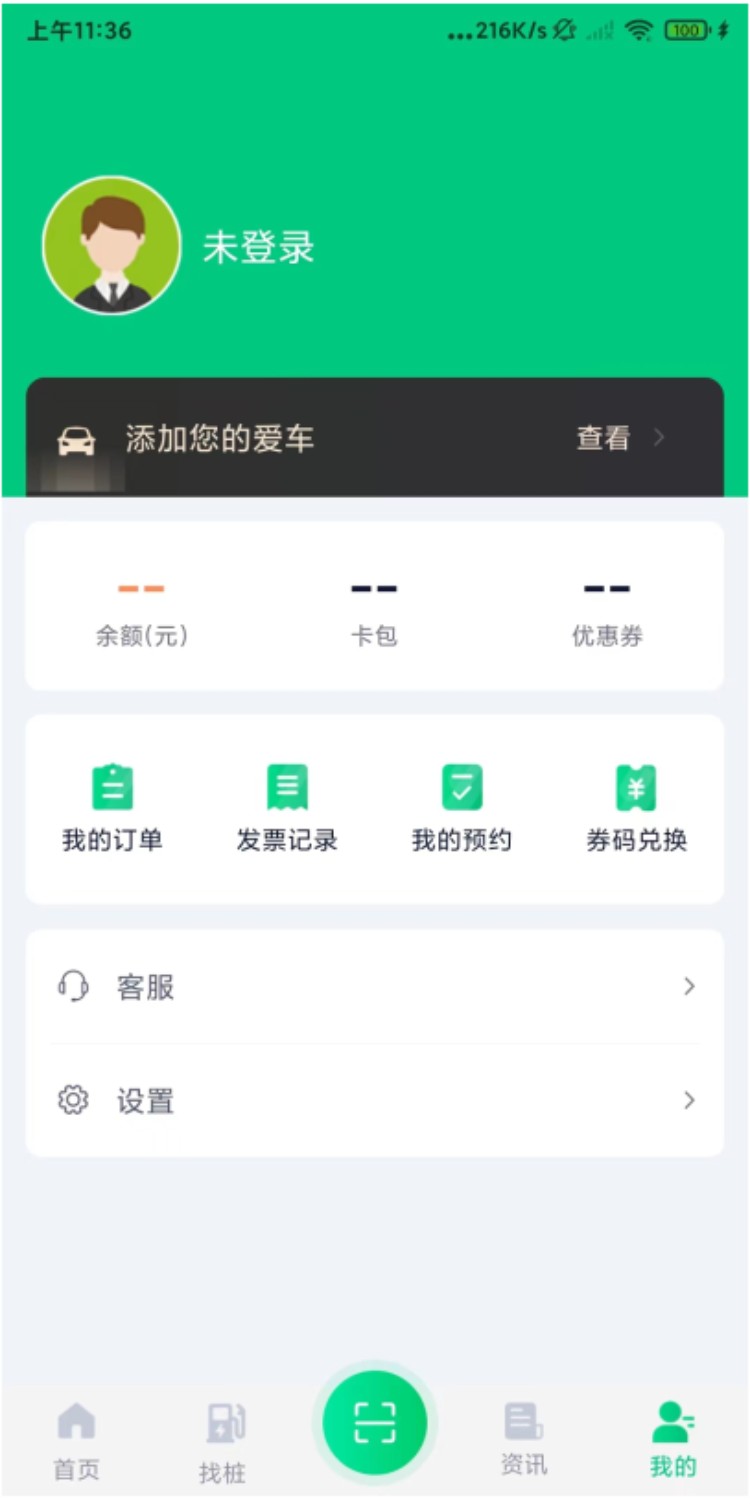The height and width of the screenshot is (1507, 750).
Task: Open 我的预约
Action: point(462,809)
